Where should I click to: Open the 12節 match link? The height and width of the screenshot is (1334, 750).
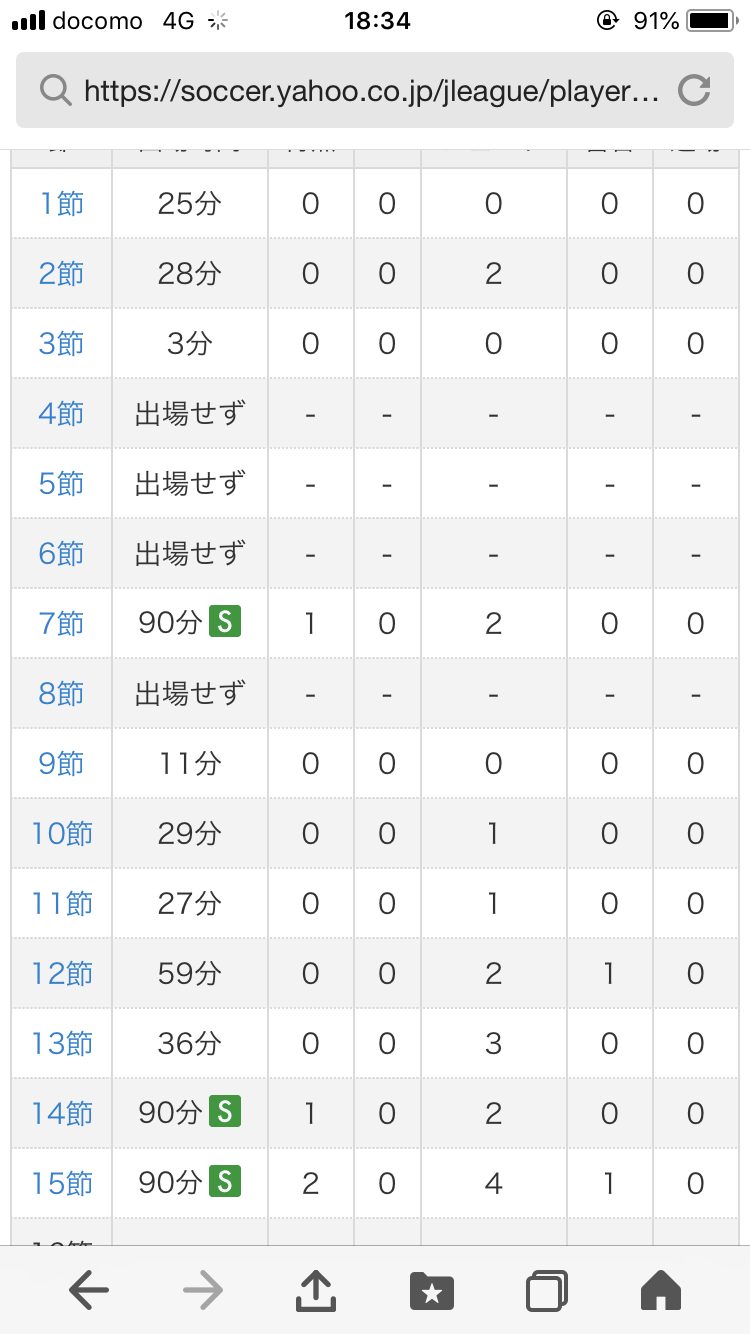[61, 974]
